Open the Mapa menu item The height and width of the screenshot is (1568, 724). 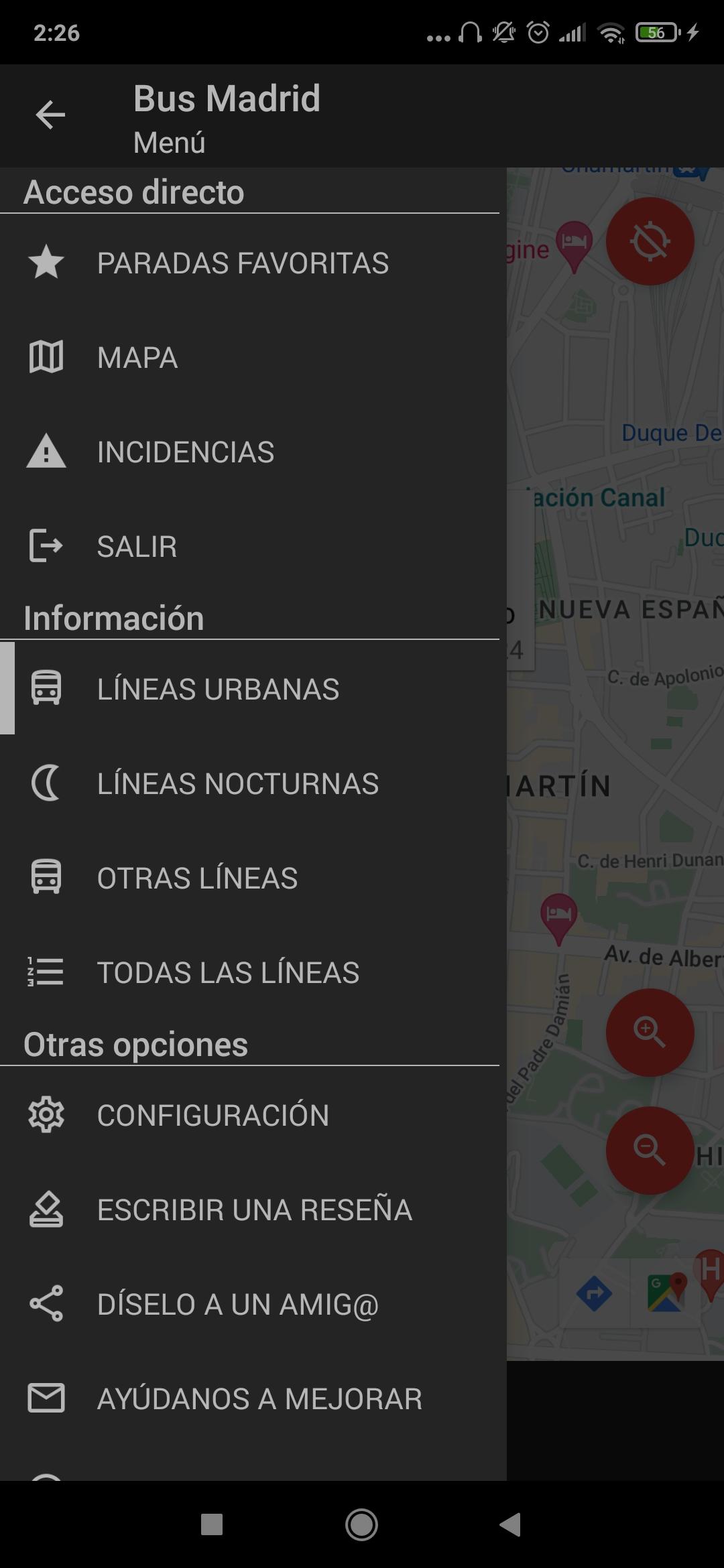pyautogui.click(x=253, y=357)
